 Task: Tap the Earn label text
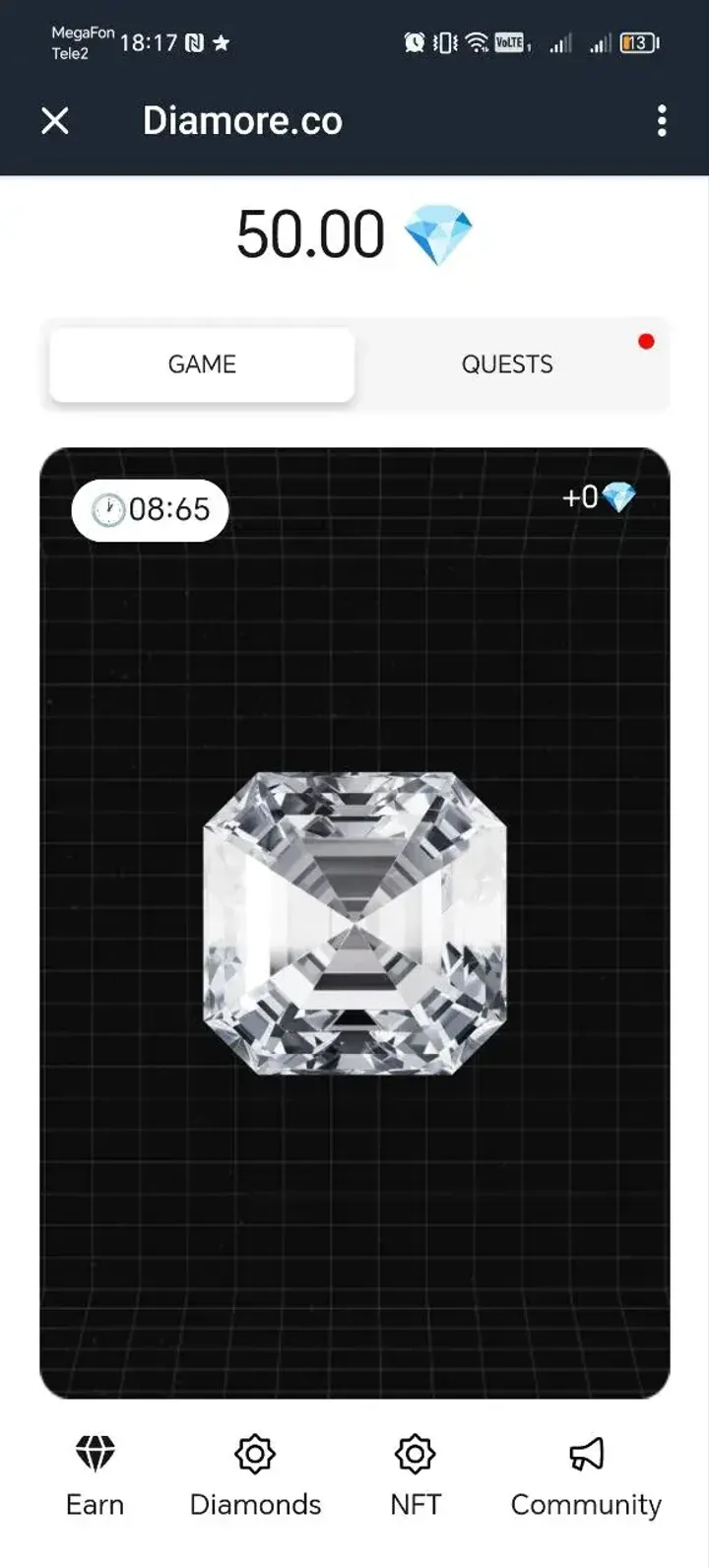coord(95,1504)
